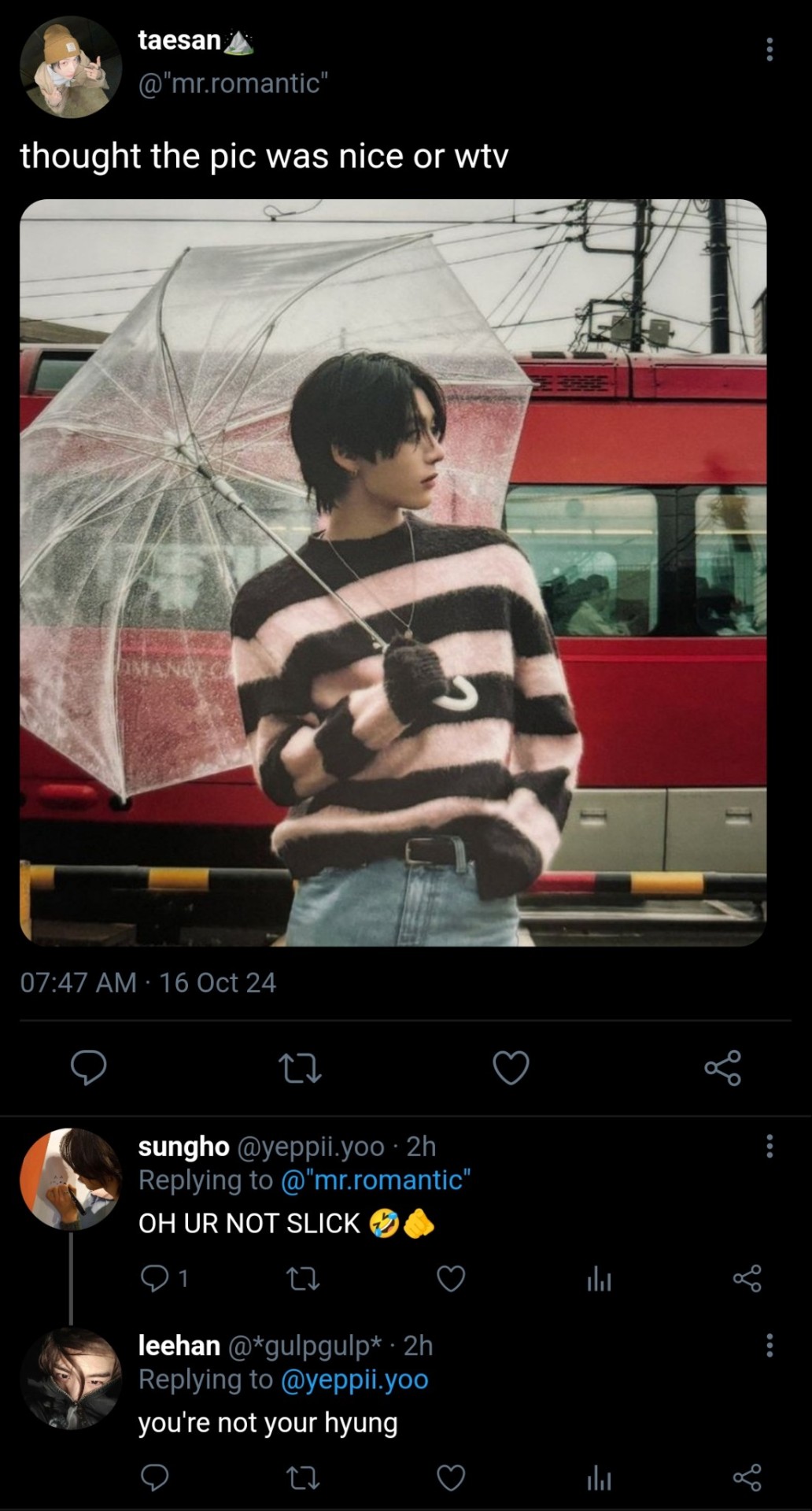Like taesan's tweet
The width and height of the screenshot is (812, 1511).
511,1068
